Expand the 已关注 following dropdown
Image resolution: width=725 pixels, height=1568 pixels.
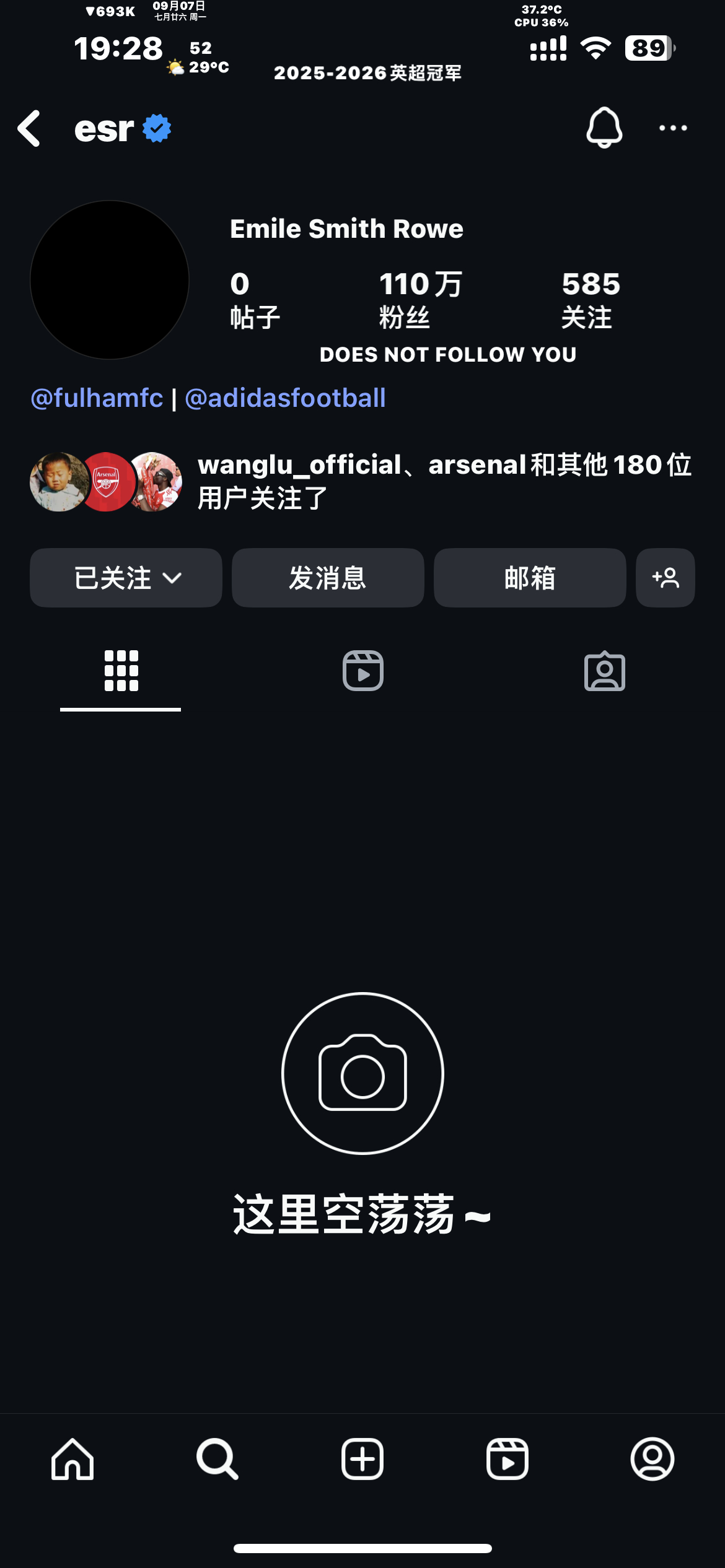(x=126, y=578)
